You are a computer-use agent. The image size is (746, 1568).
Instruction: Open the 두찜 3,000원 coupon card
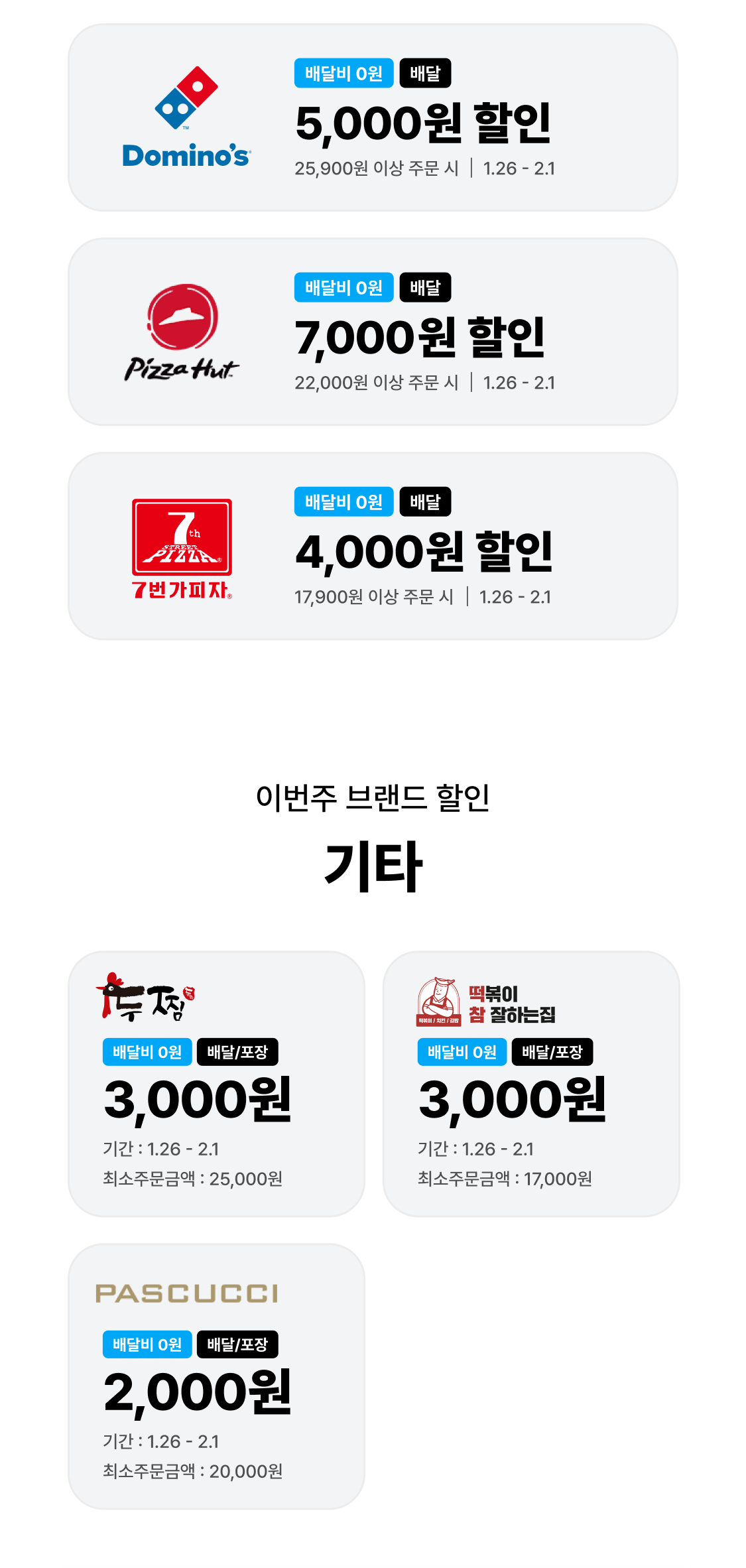click(216, 1084)
